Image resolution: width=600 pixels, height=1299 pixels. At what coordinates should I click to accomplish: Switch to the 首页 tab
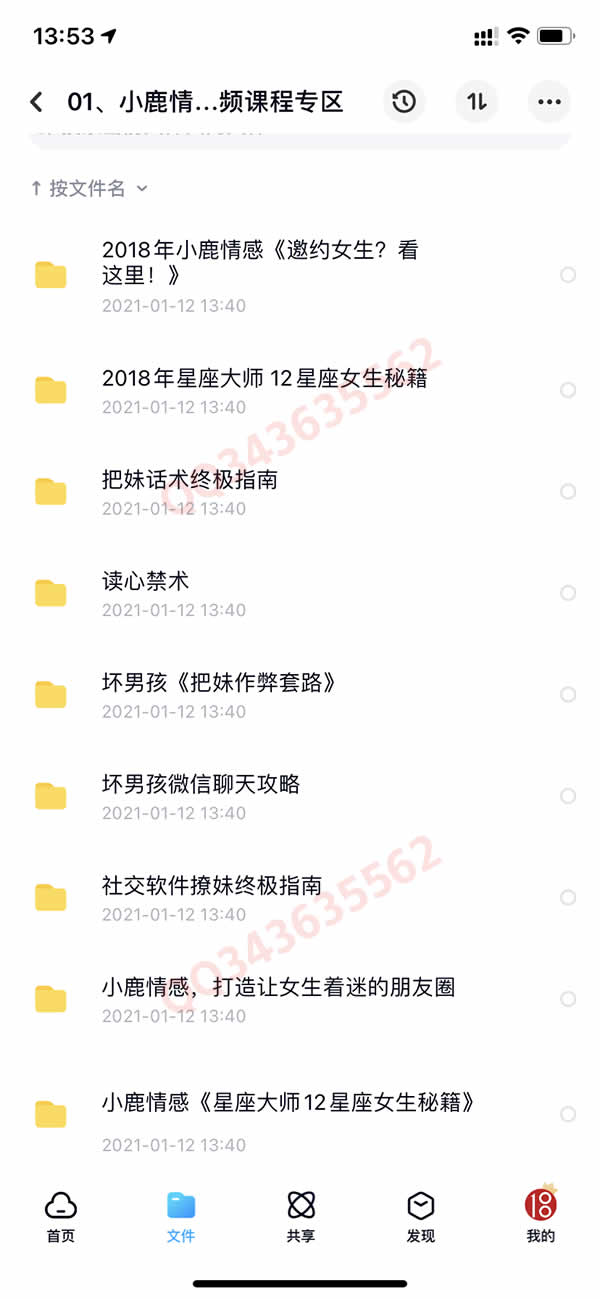[61, 1216]
